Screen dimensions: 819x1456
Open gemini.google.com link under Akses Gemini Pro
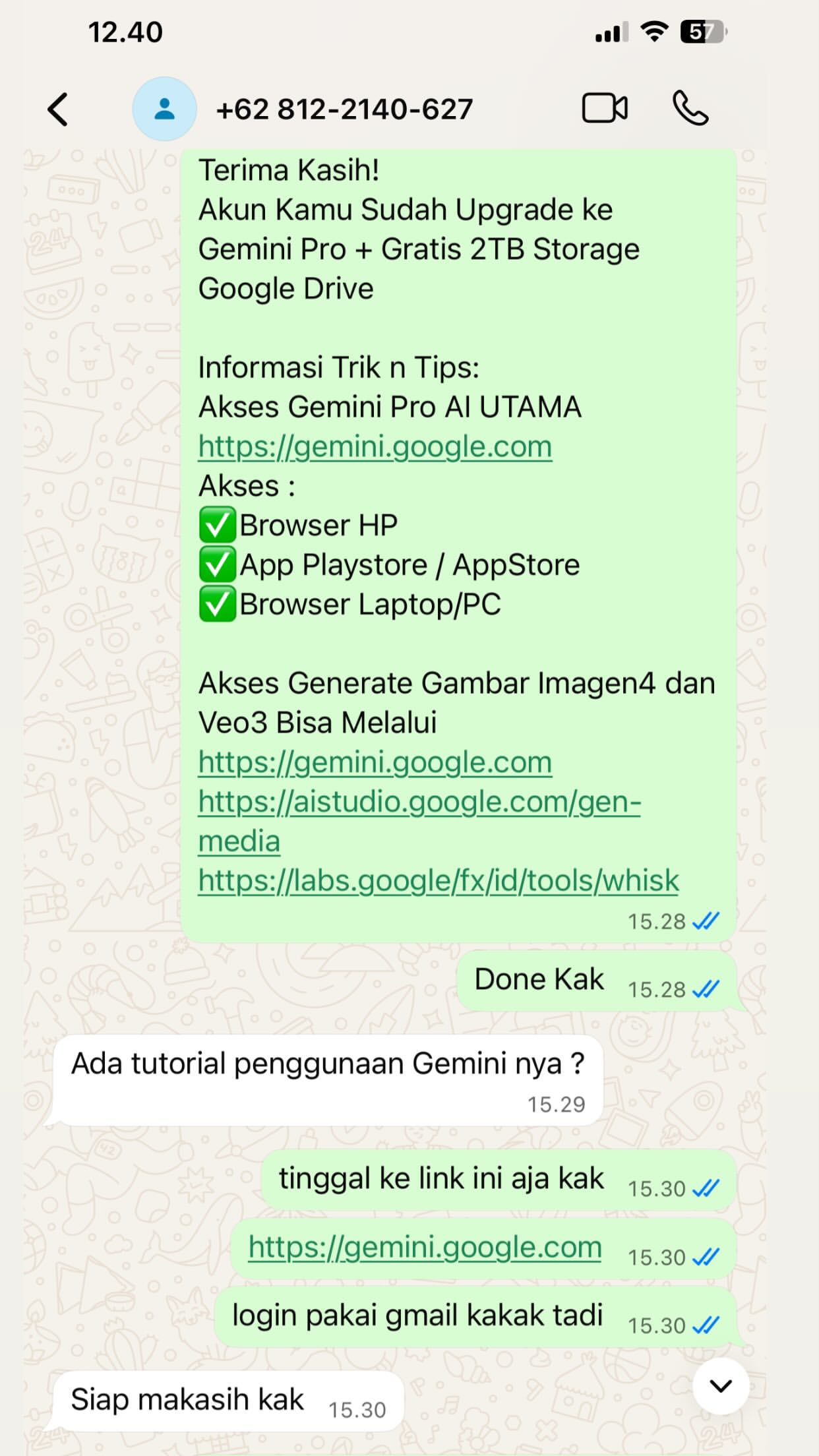point(375,447)
